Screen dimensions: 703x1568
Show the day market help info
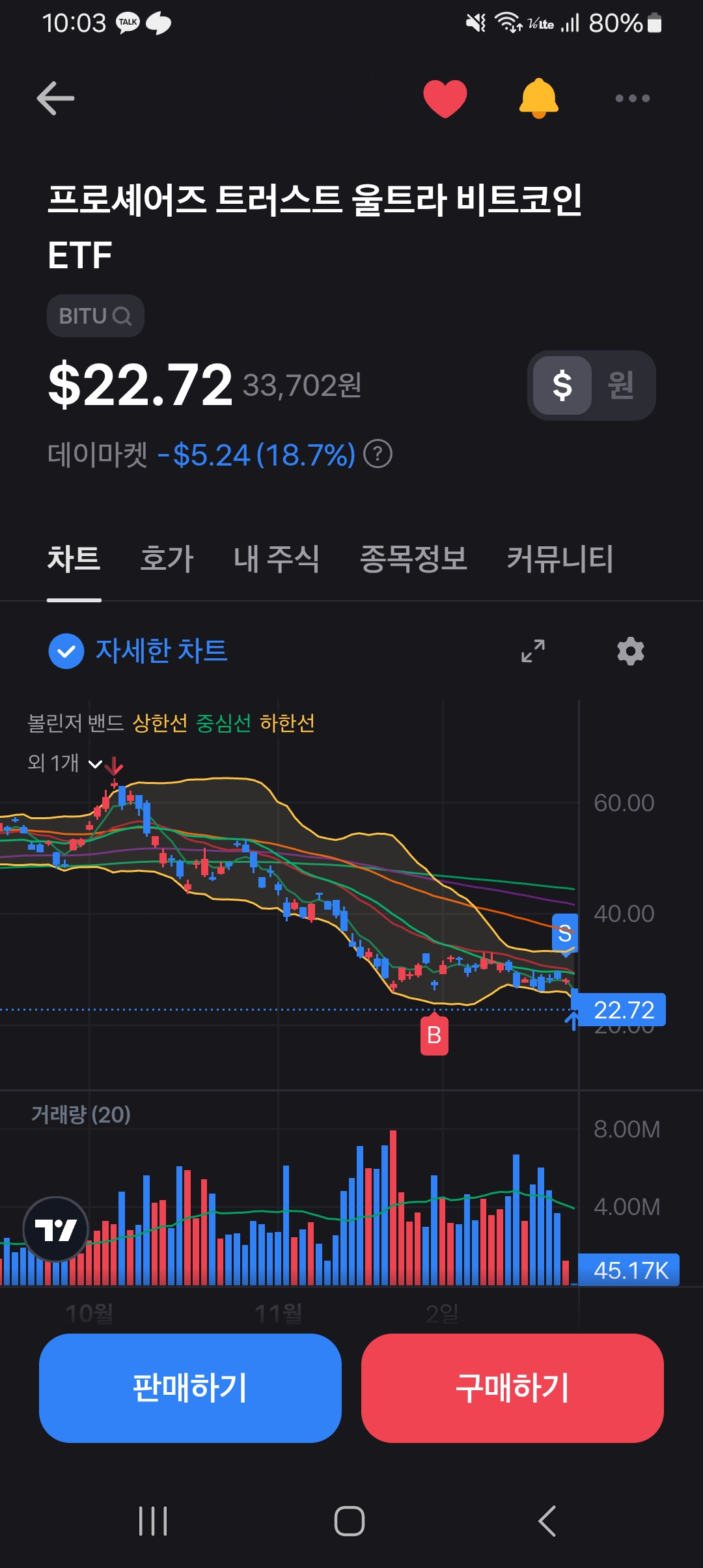[378, 454]
